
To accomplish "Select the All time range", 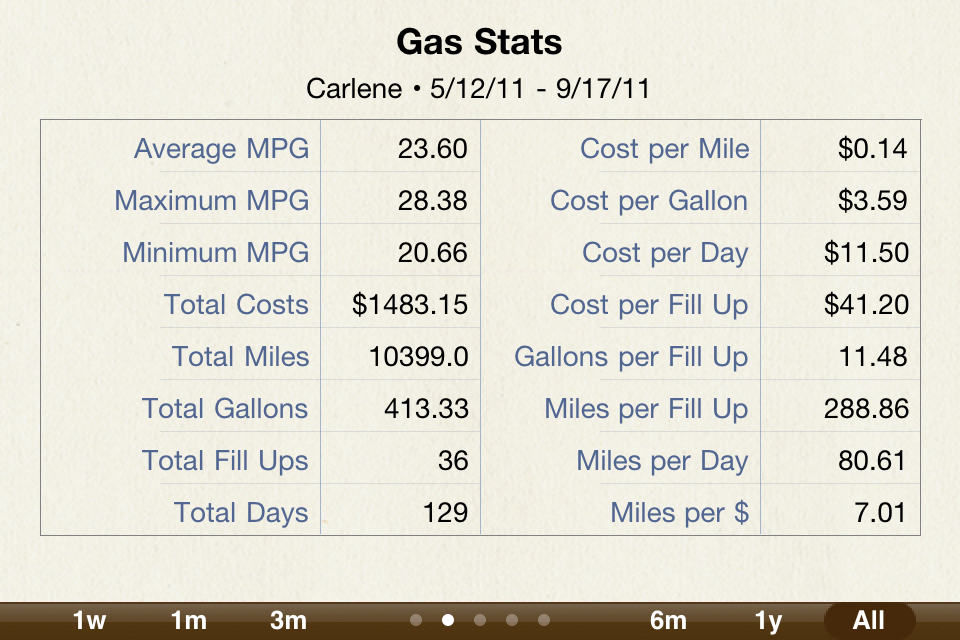I will pos(868,620).
